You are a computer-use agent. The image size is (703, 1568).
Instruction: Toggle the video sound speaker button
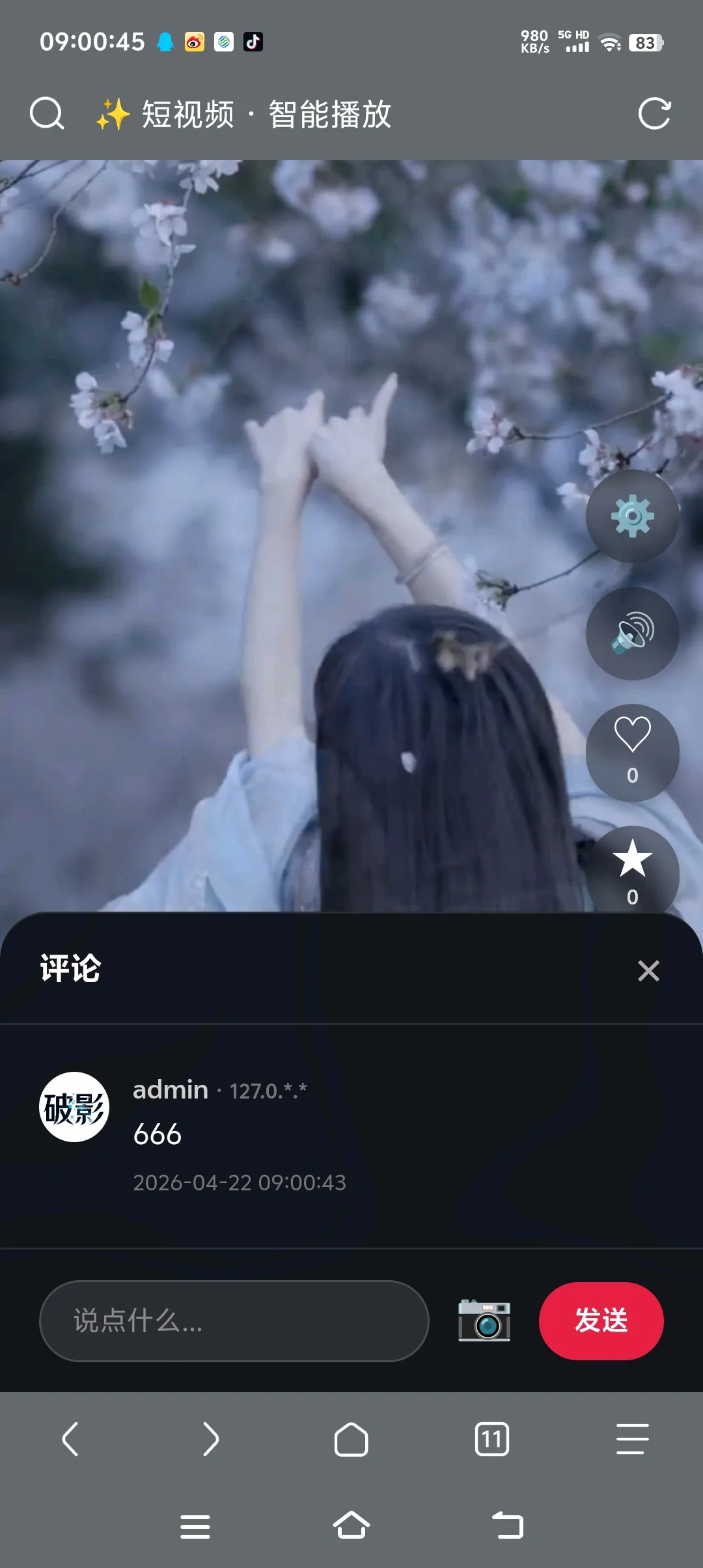point(632,634)
